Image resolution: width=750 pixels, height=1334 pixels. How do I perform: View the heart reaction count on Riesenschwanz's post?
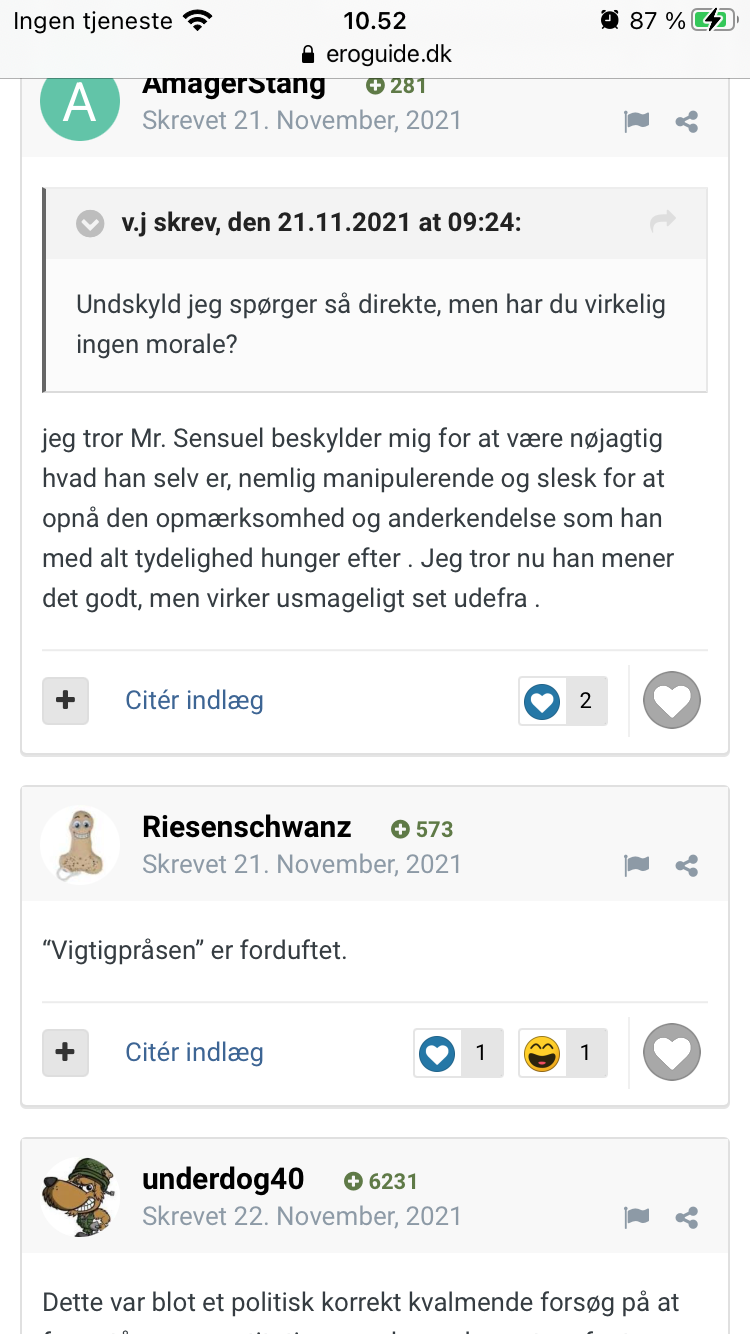[x=458, y=1053]
